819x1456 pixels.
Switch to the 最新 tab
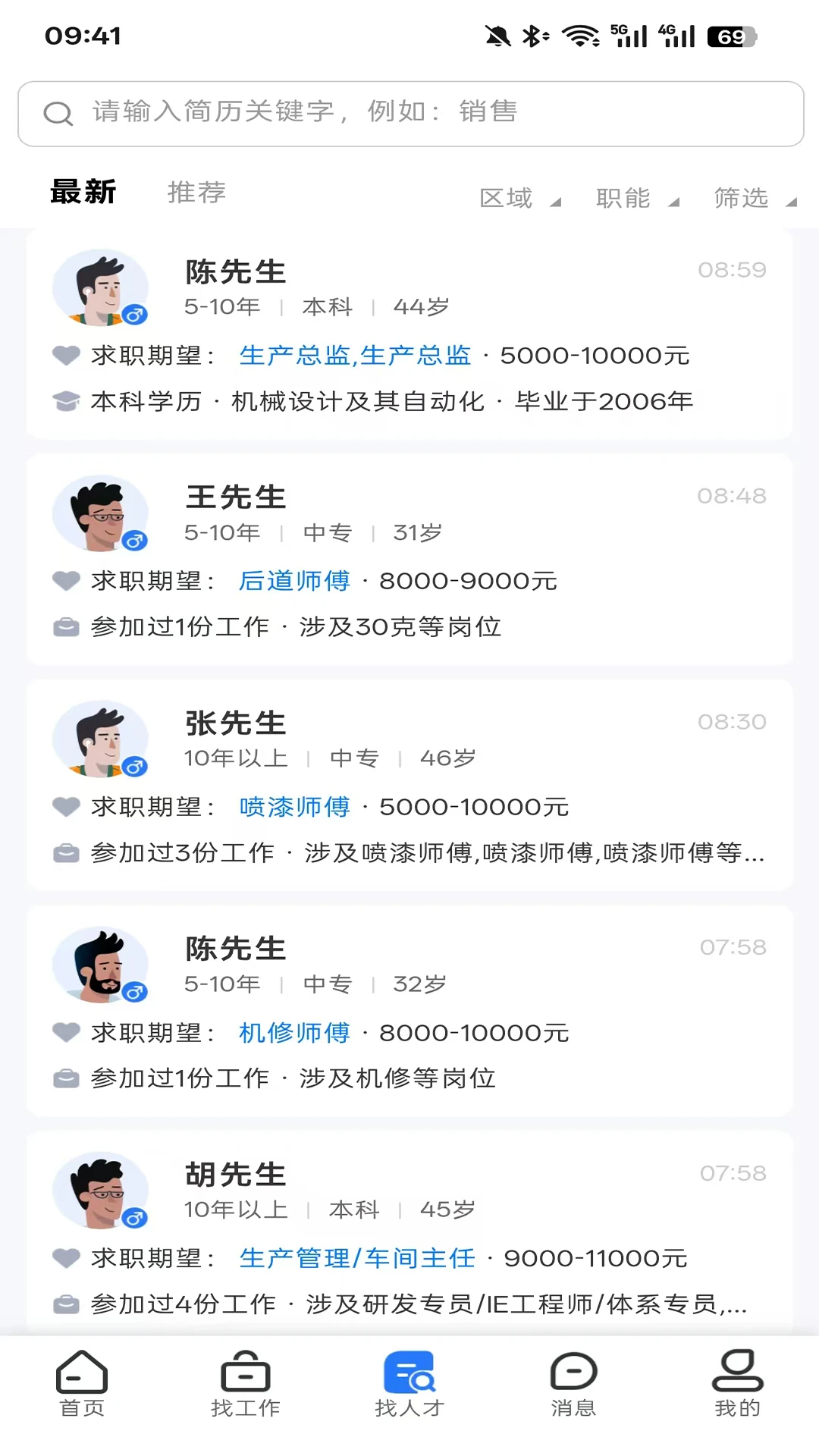point(83,192)
